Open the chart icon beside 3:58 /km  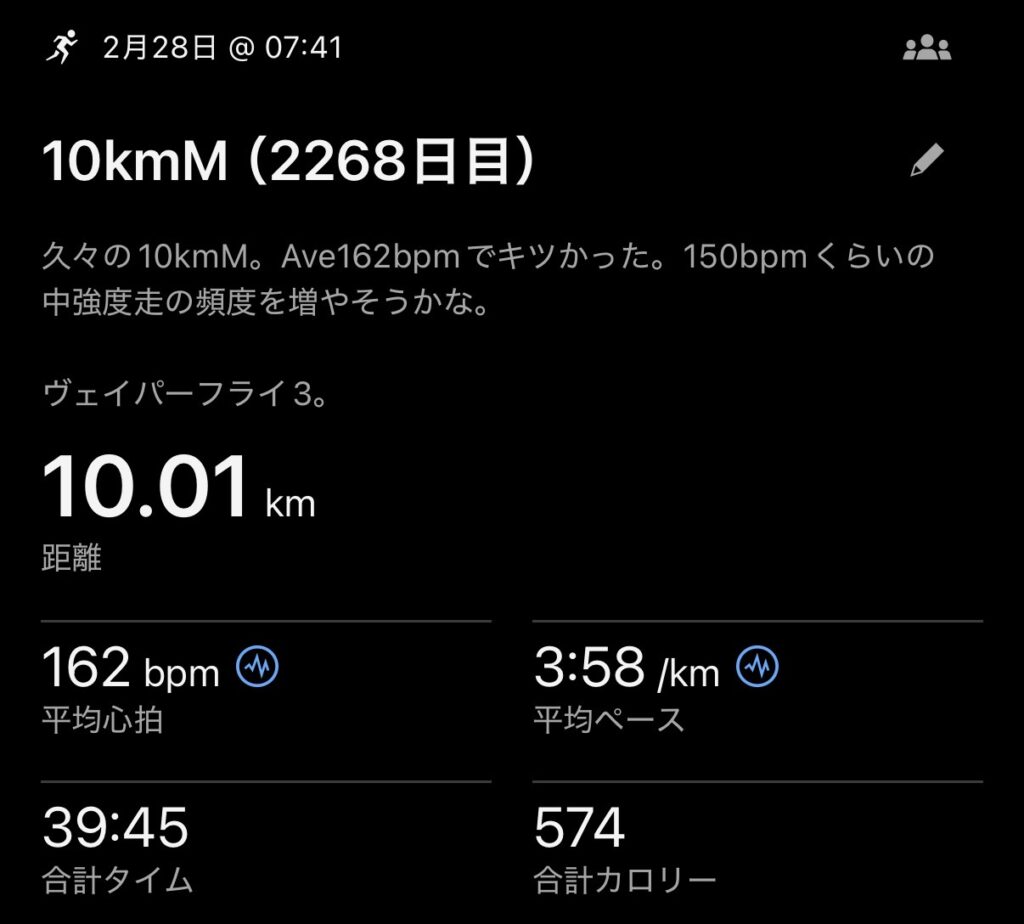pyautogui.click(x=757, y=667)
